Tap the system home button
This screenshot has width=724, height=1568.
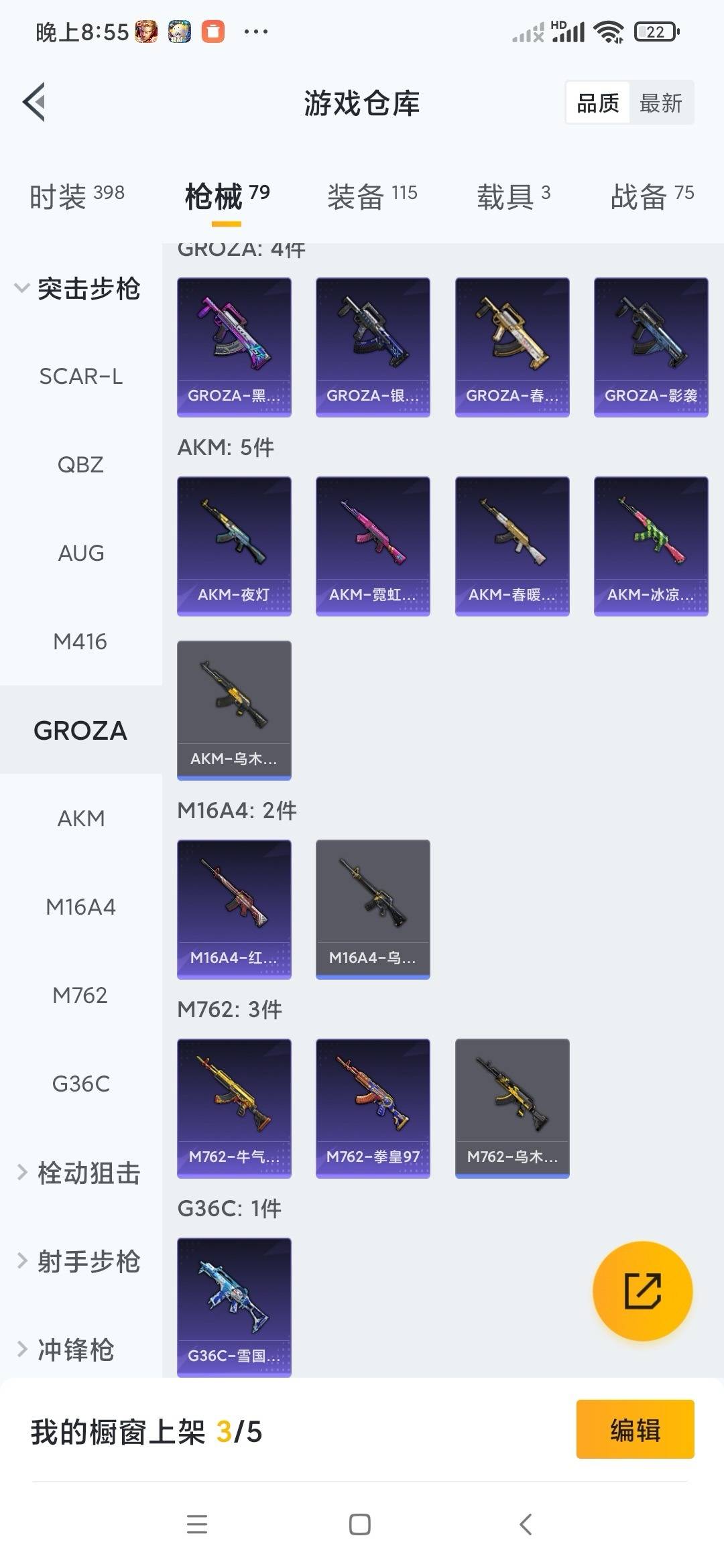(360, 1524)
